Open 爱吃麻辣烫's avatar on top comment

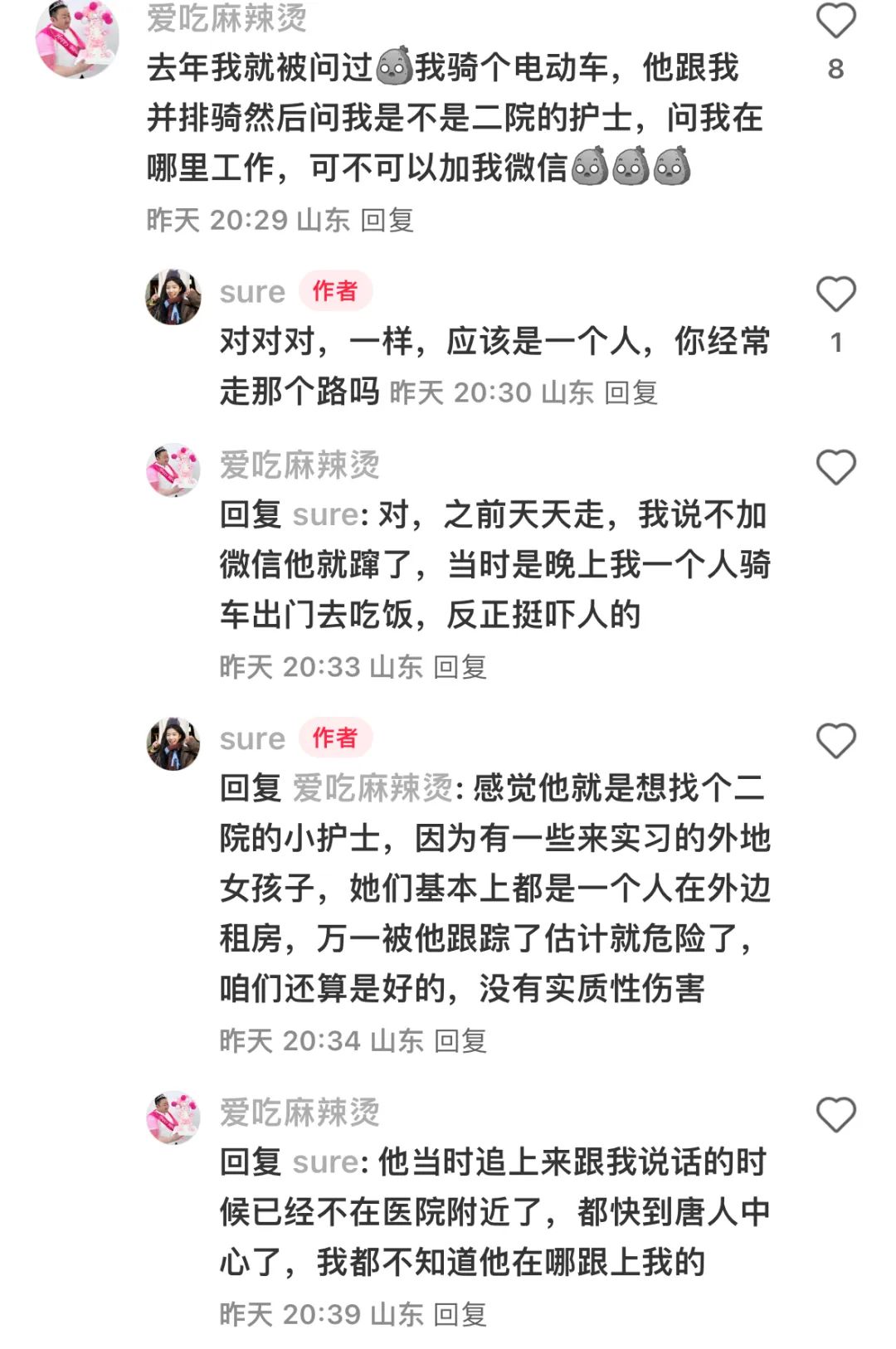77,37
